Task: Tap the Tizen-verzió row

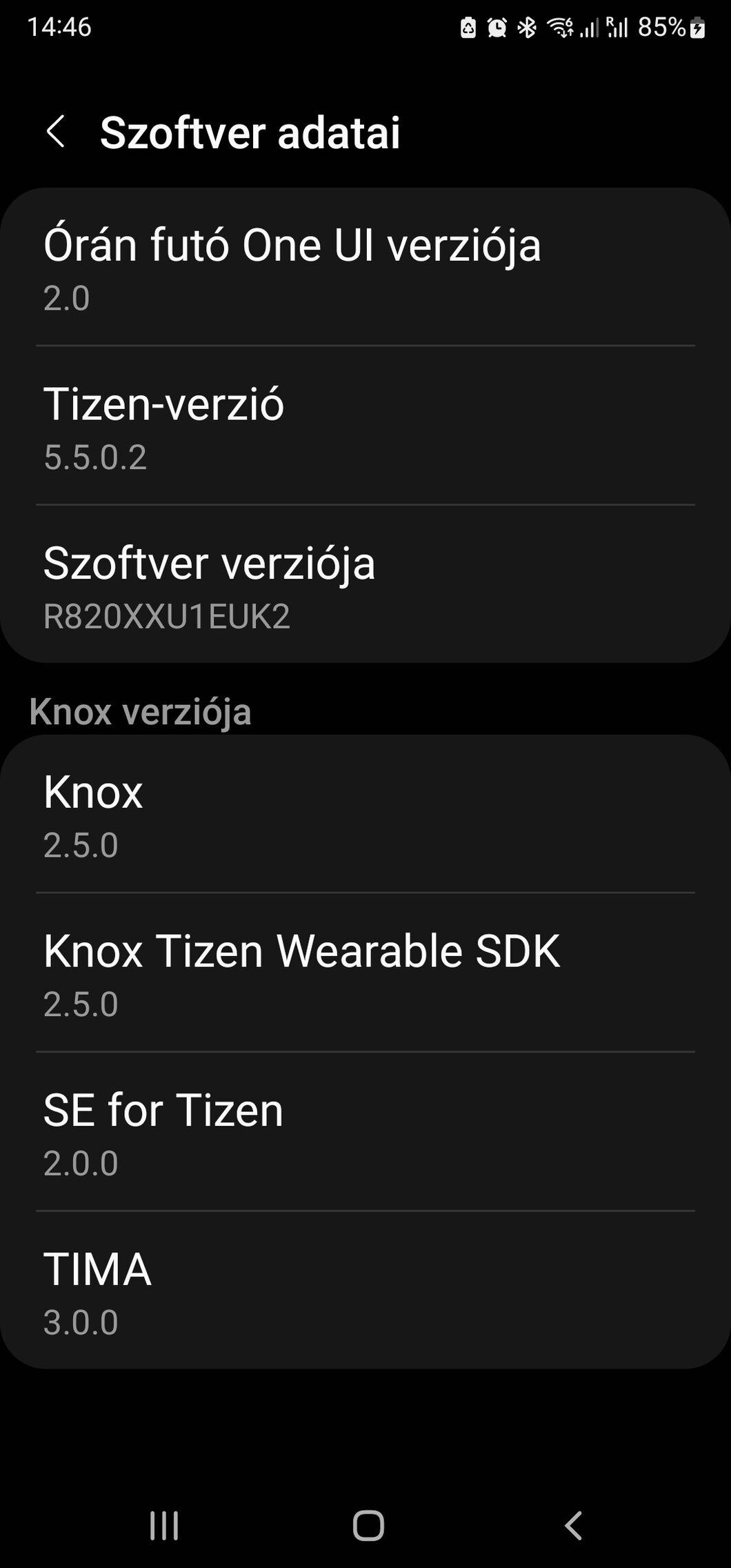Action: pyautogui.click(x=365, y=426)
